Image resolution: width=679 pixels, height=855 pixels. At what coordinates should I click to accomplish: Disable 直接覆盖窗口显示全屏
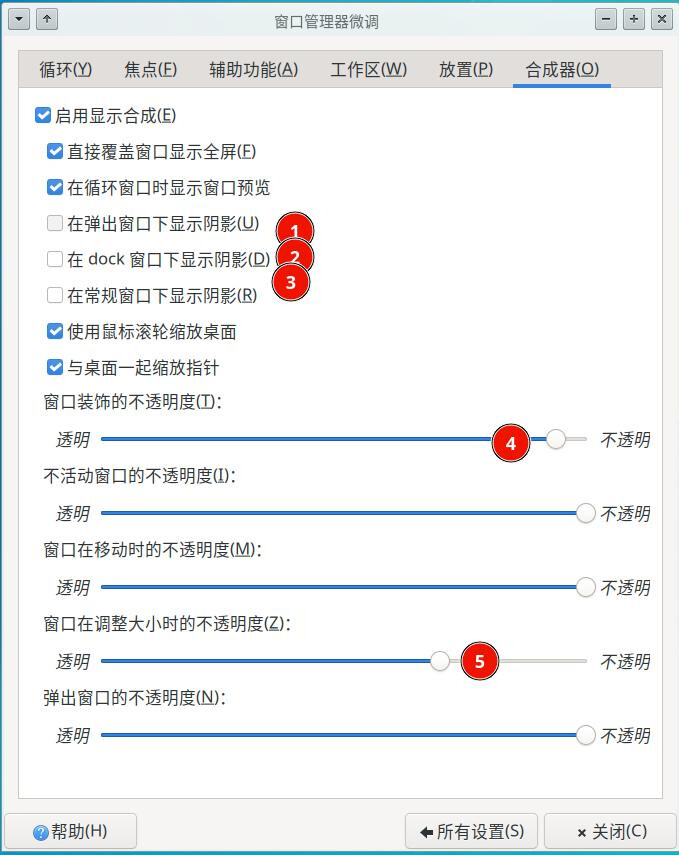pyautogui.click(x=55, y=151)
